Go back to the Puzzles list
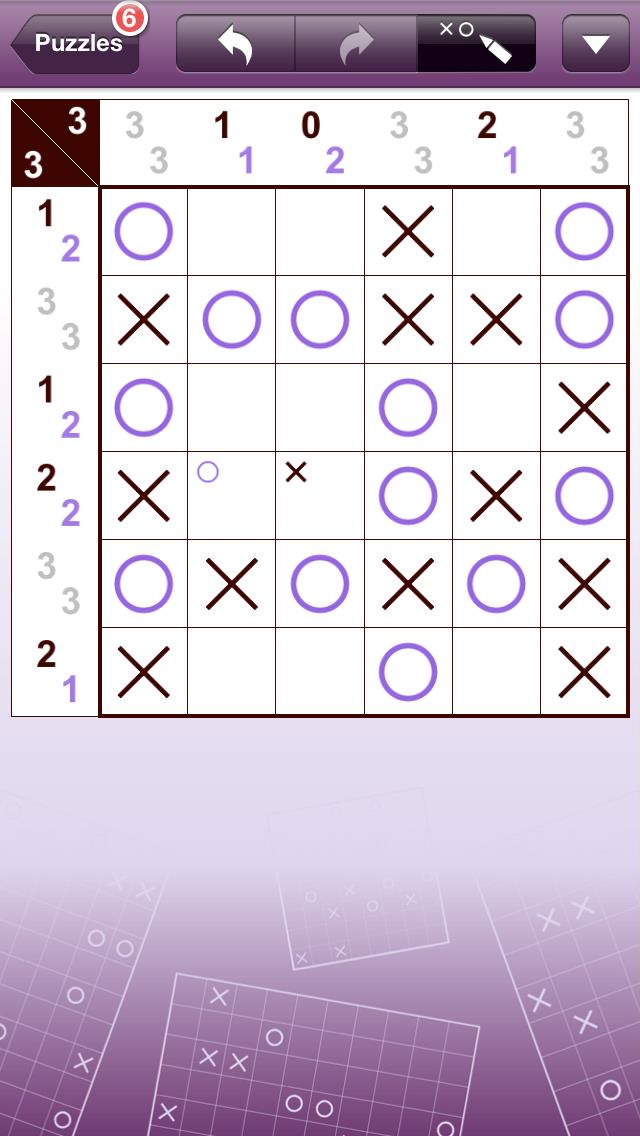The image size is (640, 1136). pyautogui.click(x=75, y=44)
